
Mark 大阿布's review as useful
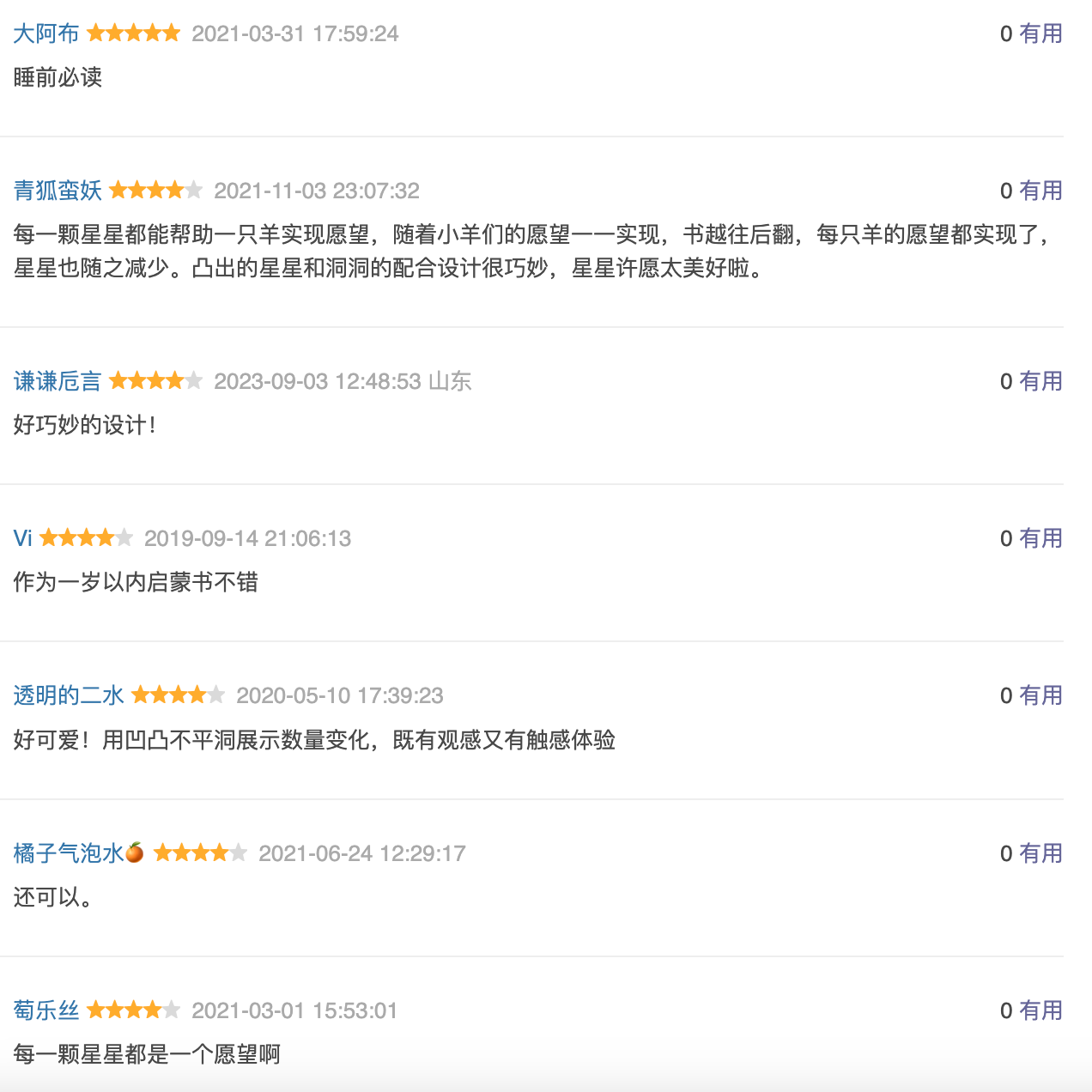pyautogui.click(x=1040, y=33)
